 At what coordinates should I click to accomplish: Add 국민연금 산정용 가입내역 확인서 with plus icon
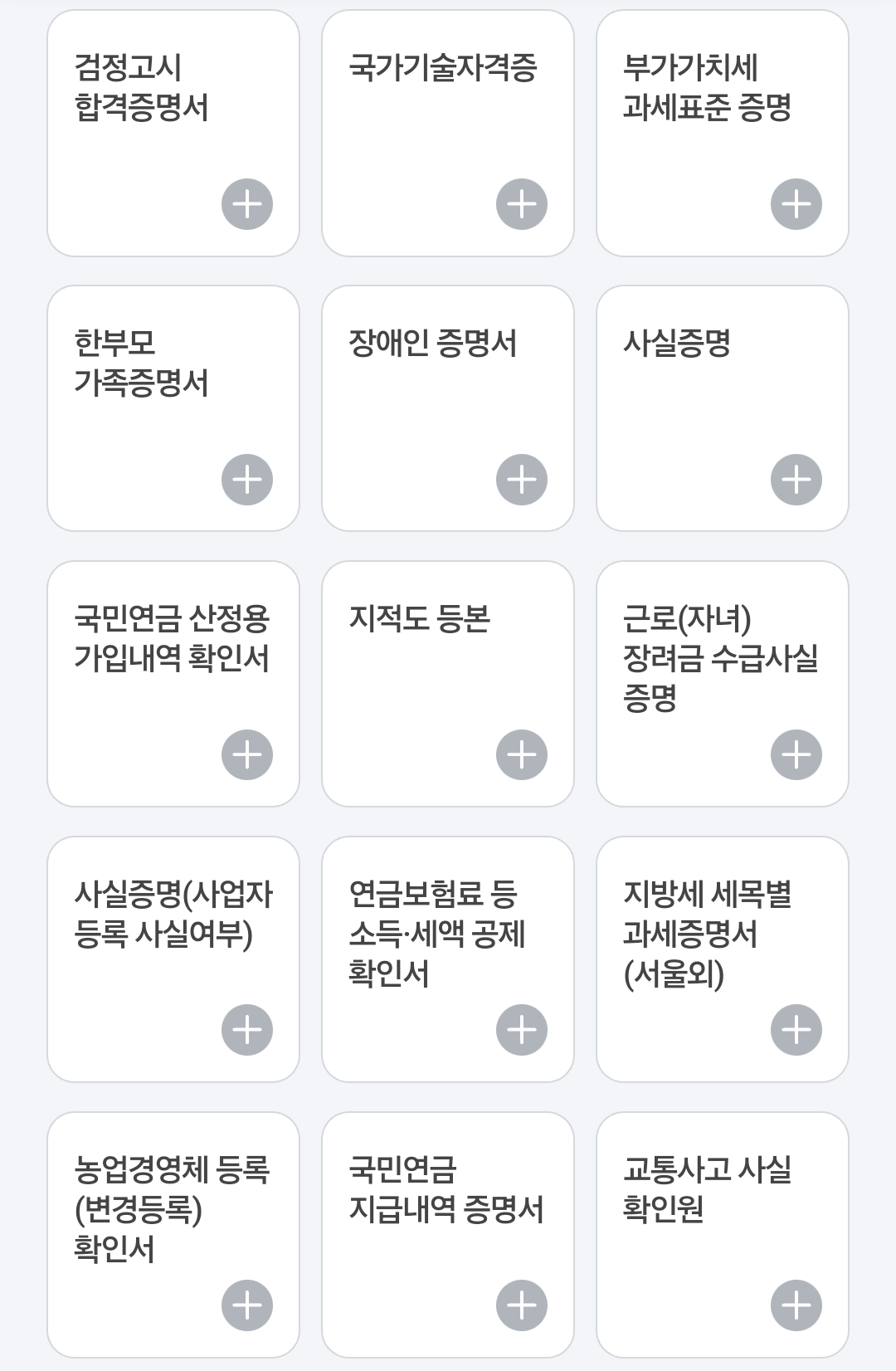(246, 754)
